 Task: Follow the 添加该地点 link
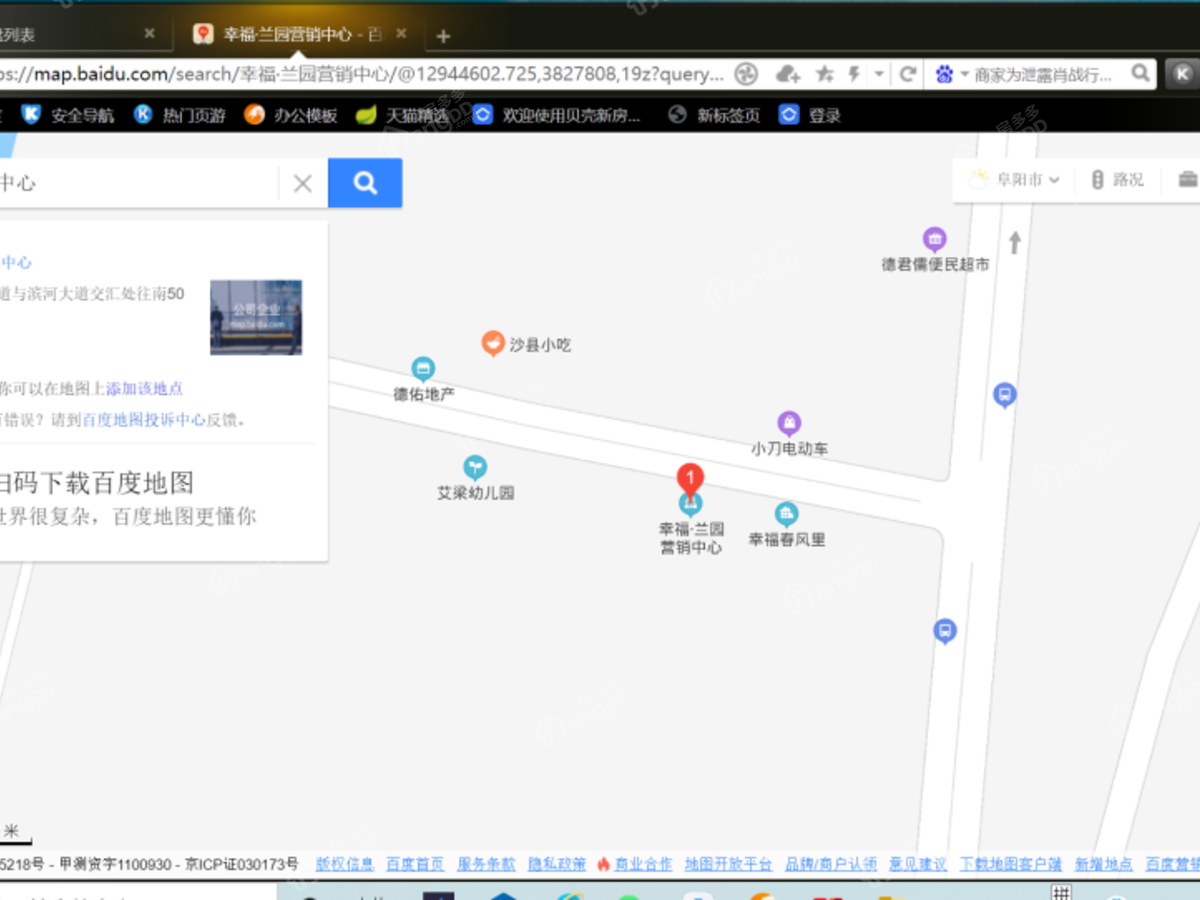coord(144,389)
